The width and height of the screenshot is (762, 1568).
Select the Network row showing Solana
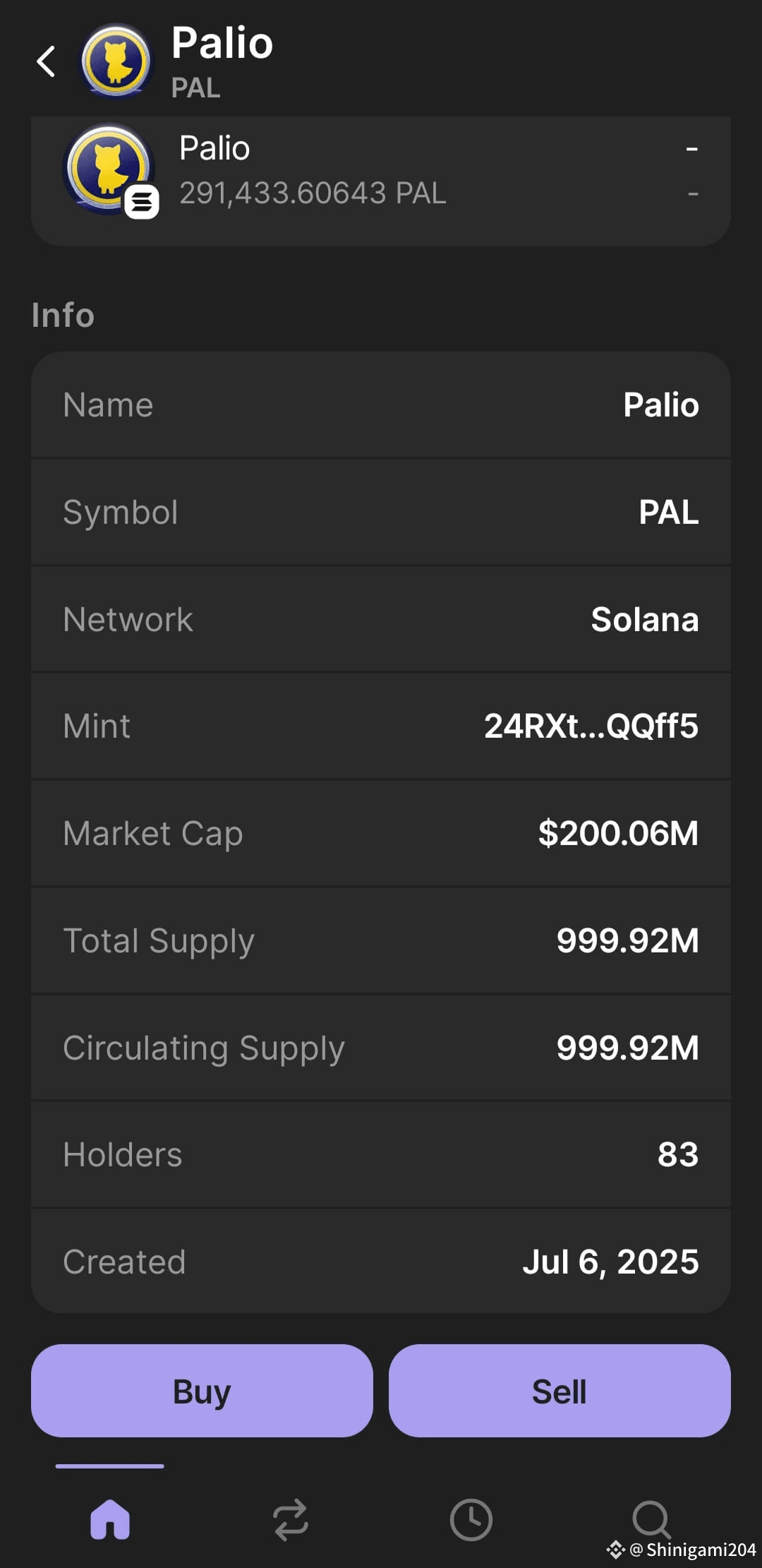point(381,618)
